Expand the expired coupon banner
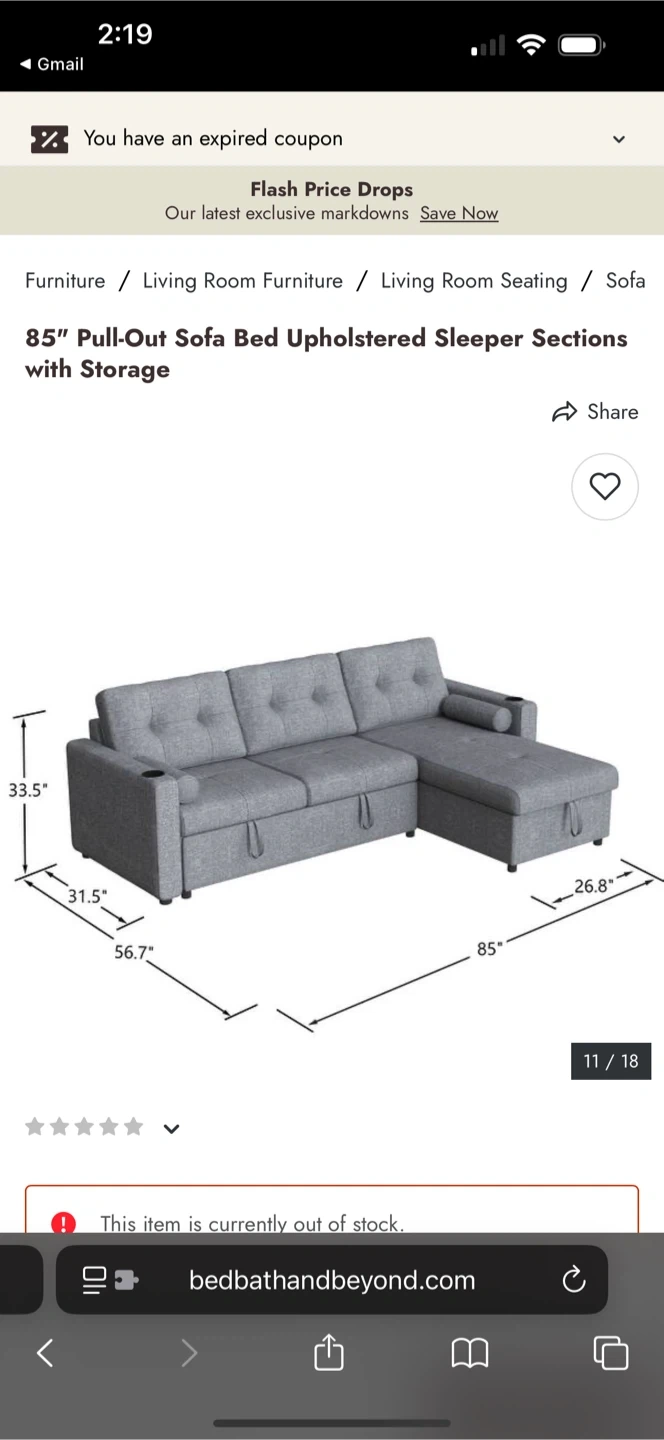The width and height of the screenshot is (664, 1440). click(618, 139)
